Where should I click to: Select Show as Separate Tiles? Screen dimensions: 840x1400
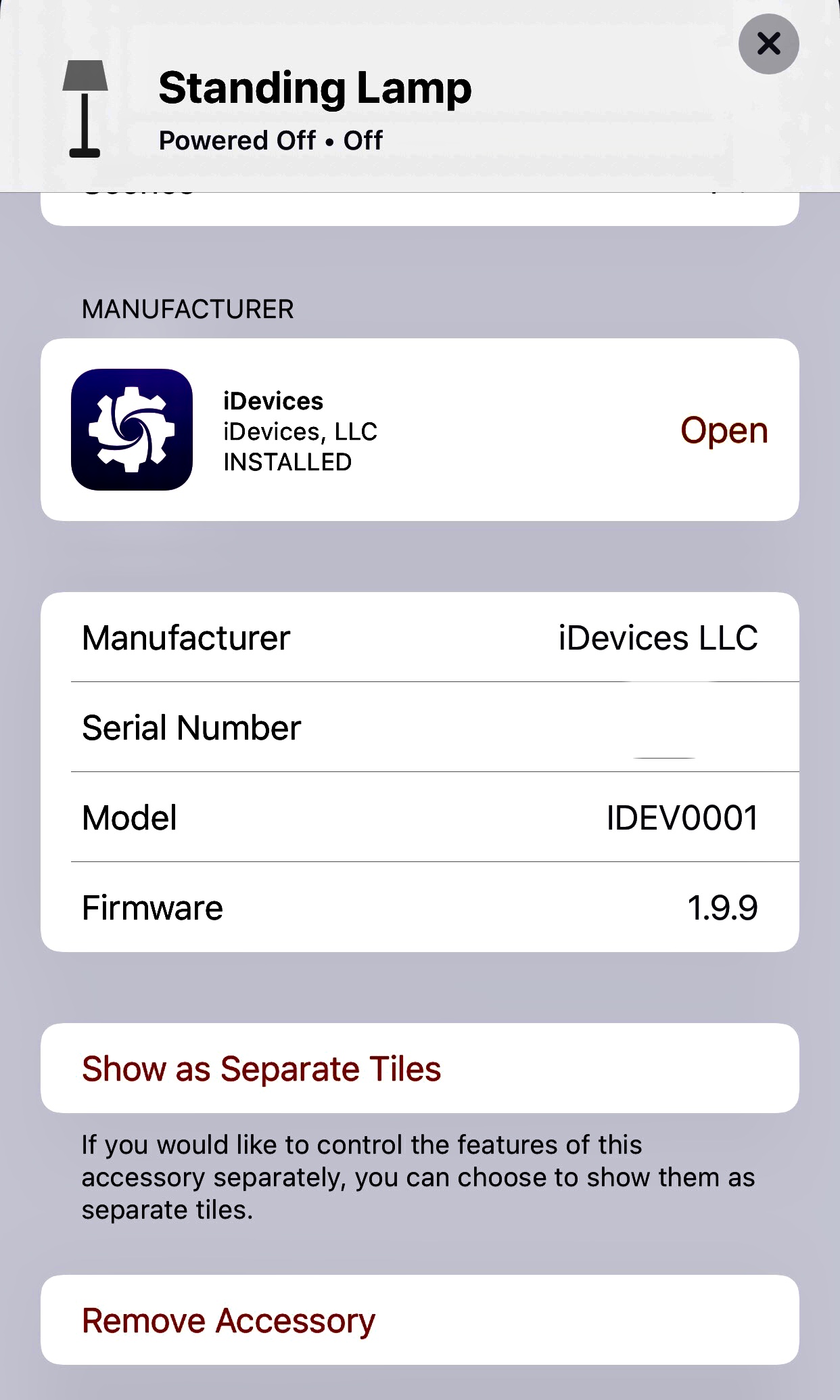coord(261,1068)
